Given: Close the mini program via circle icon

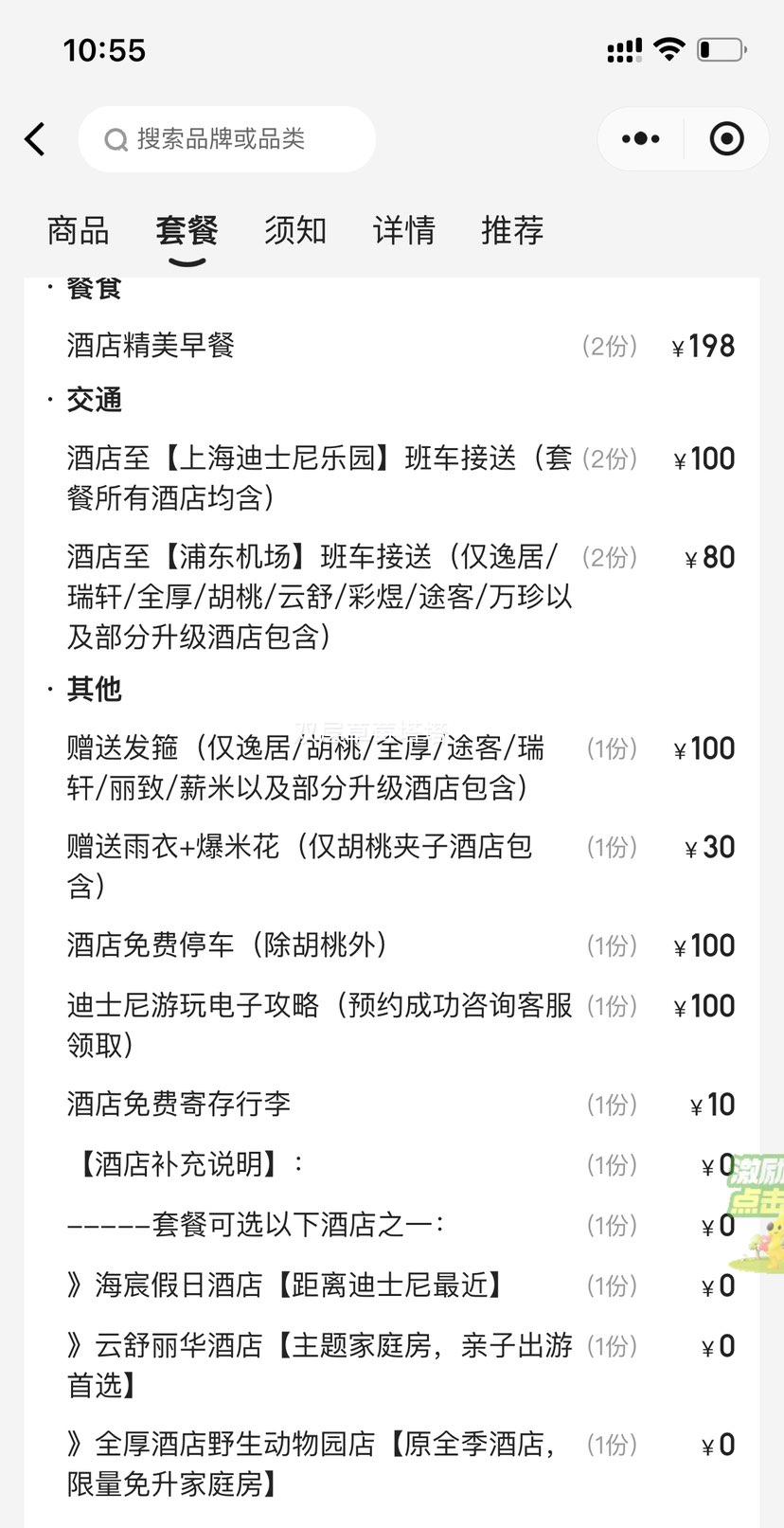Looking at the screenshot, I should (x=727, y=139).
